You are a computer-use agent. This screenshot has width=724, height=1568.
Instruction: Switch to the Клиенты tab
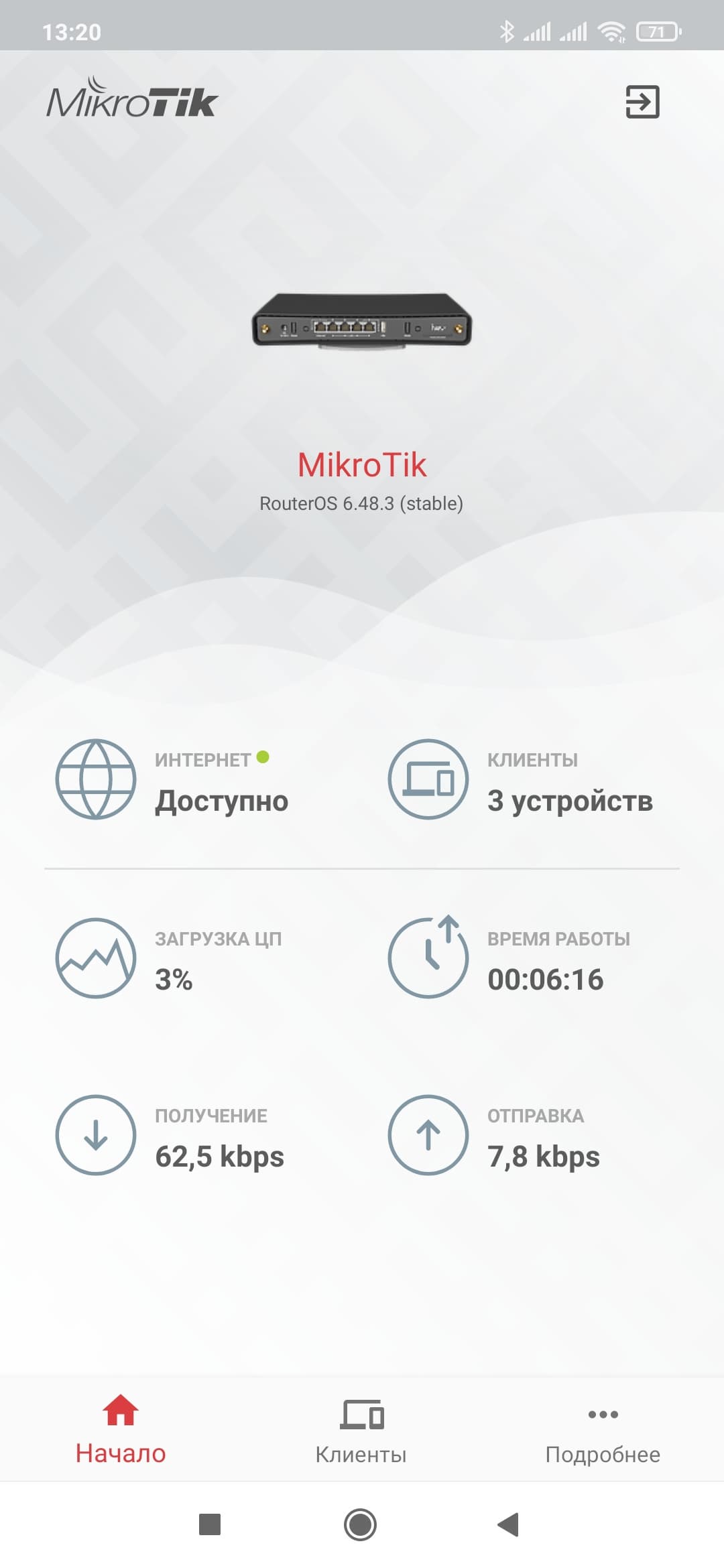pyautogui.click(x=361, y=1431)
